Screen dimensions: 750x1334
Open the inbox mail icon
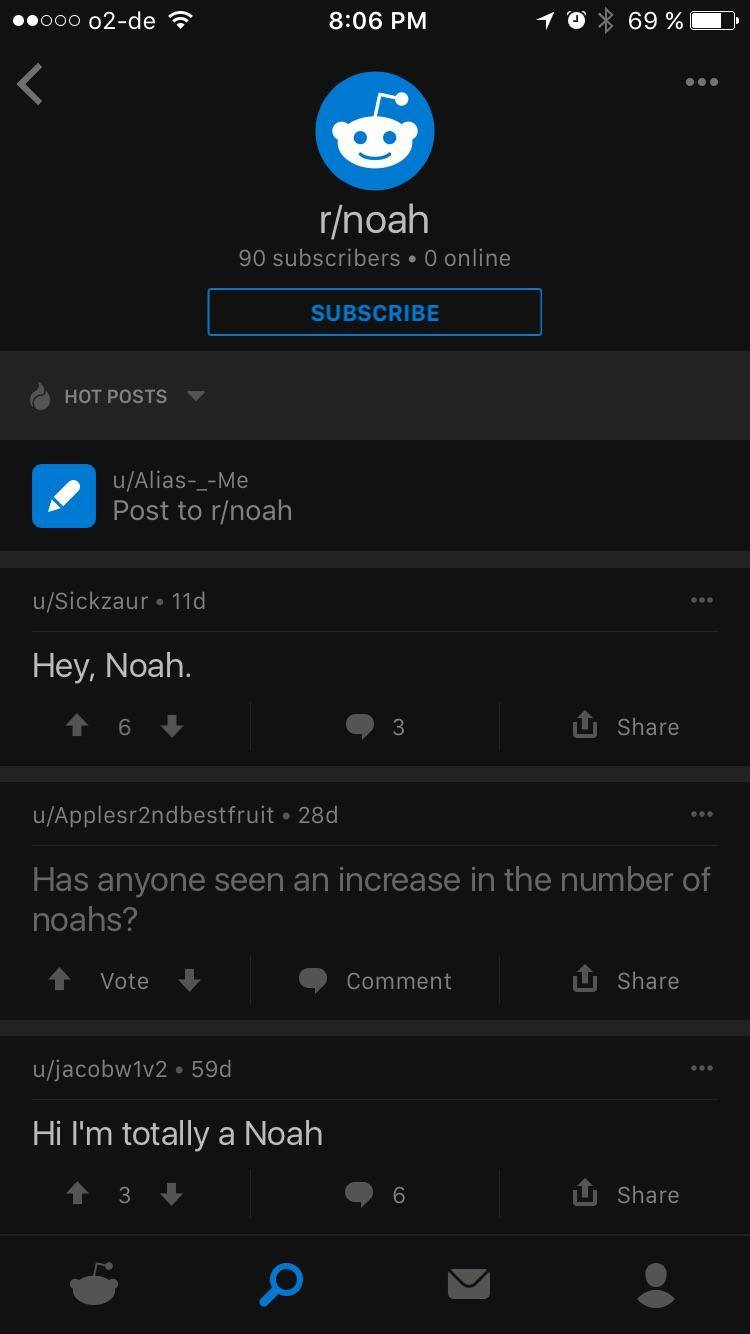click(469, 1283)
